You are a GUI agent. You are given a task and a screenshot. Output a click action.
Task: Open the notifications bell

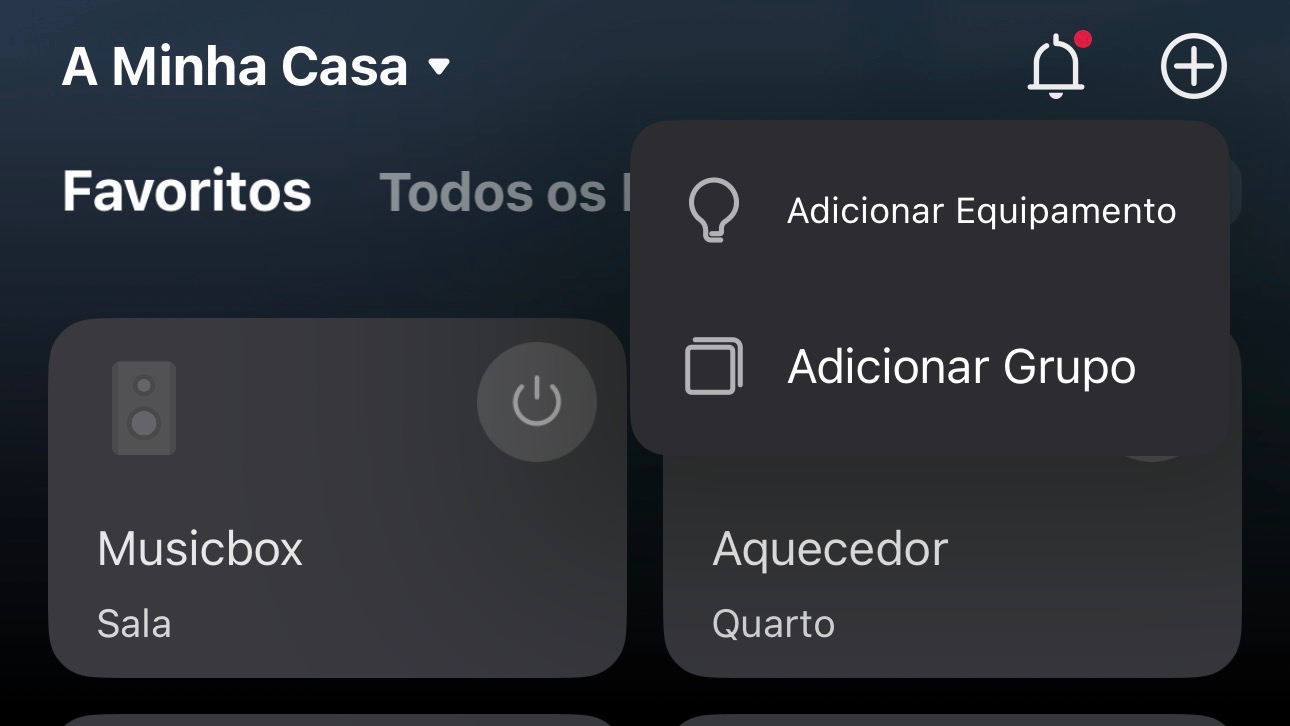[x=1056, y=68]
